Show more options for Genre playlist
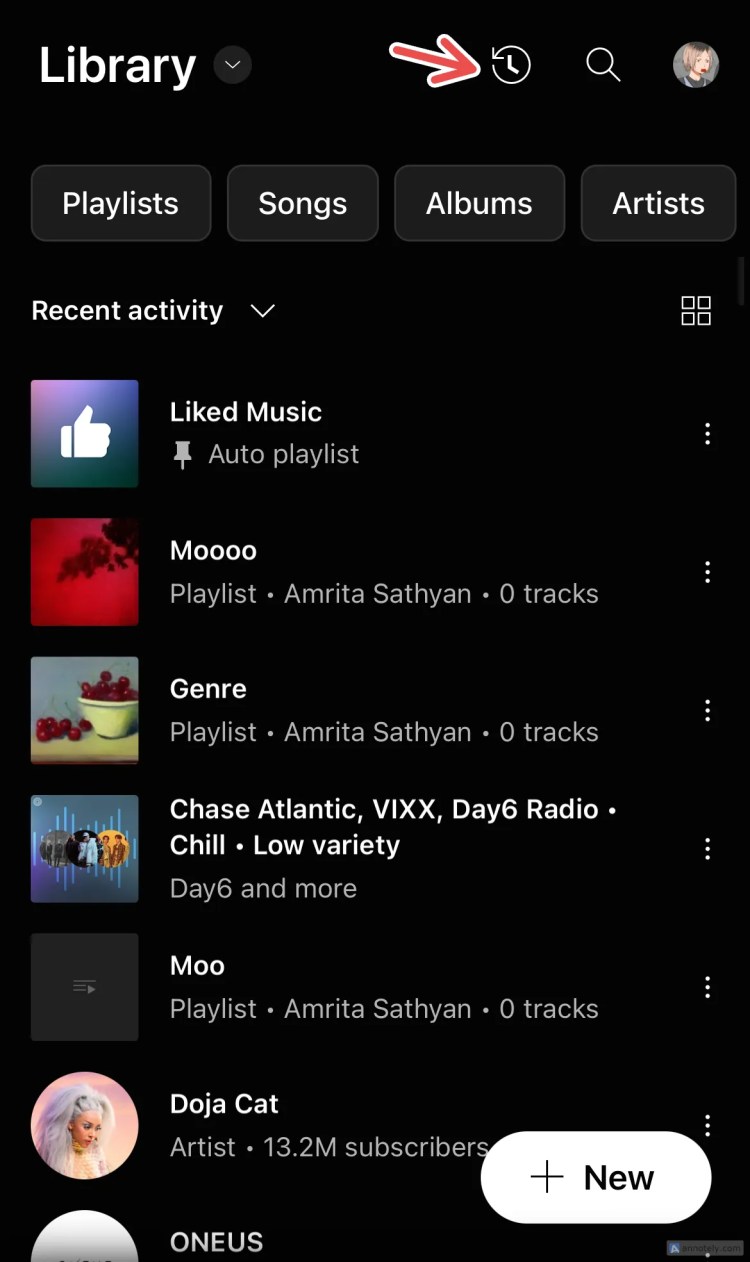Screen dimensions: 750x1262 (x=708, y=710)
